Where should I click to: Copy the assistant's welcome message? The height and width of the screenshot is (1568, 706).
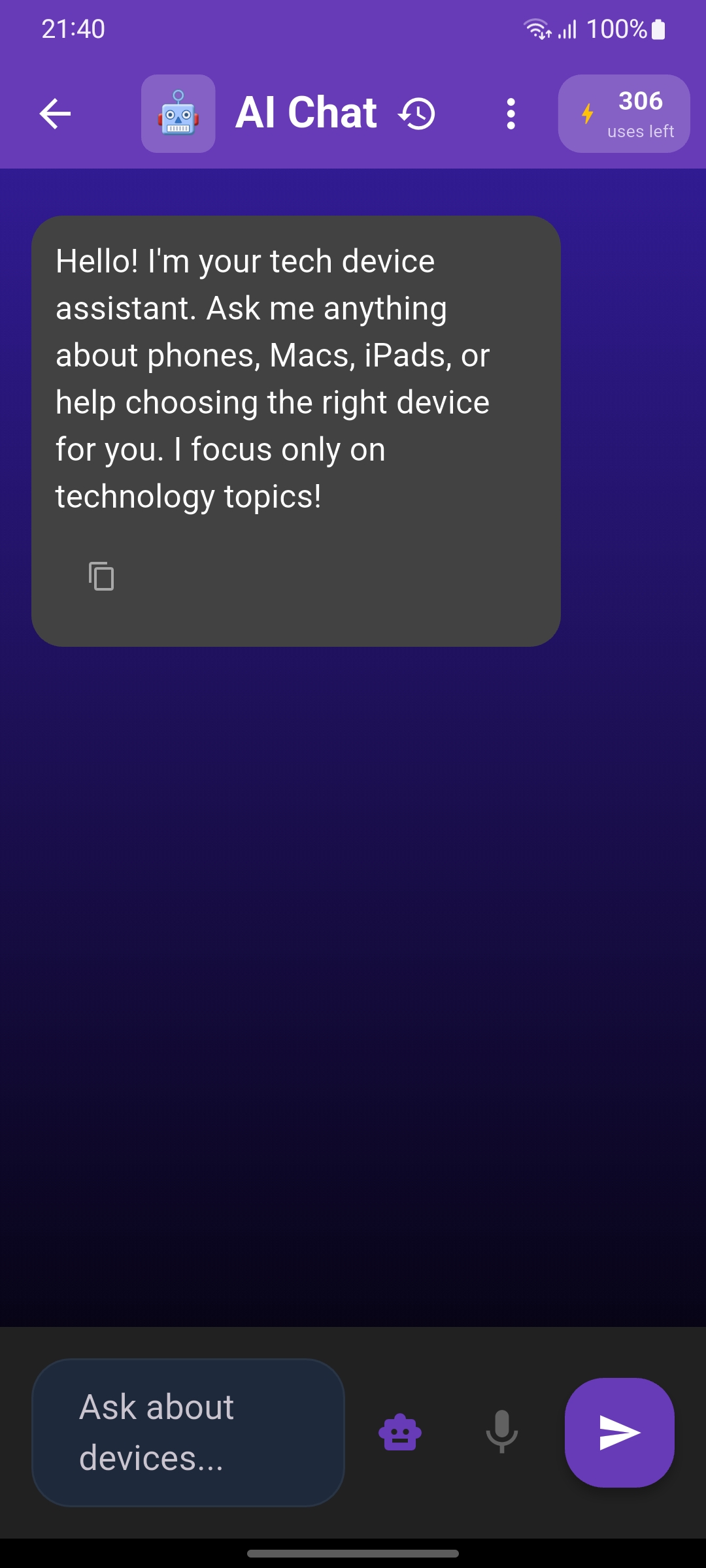point(102,576)
